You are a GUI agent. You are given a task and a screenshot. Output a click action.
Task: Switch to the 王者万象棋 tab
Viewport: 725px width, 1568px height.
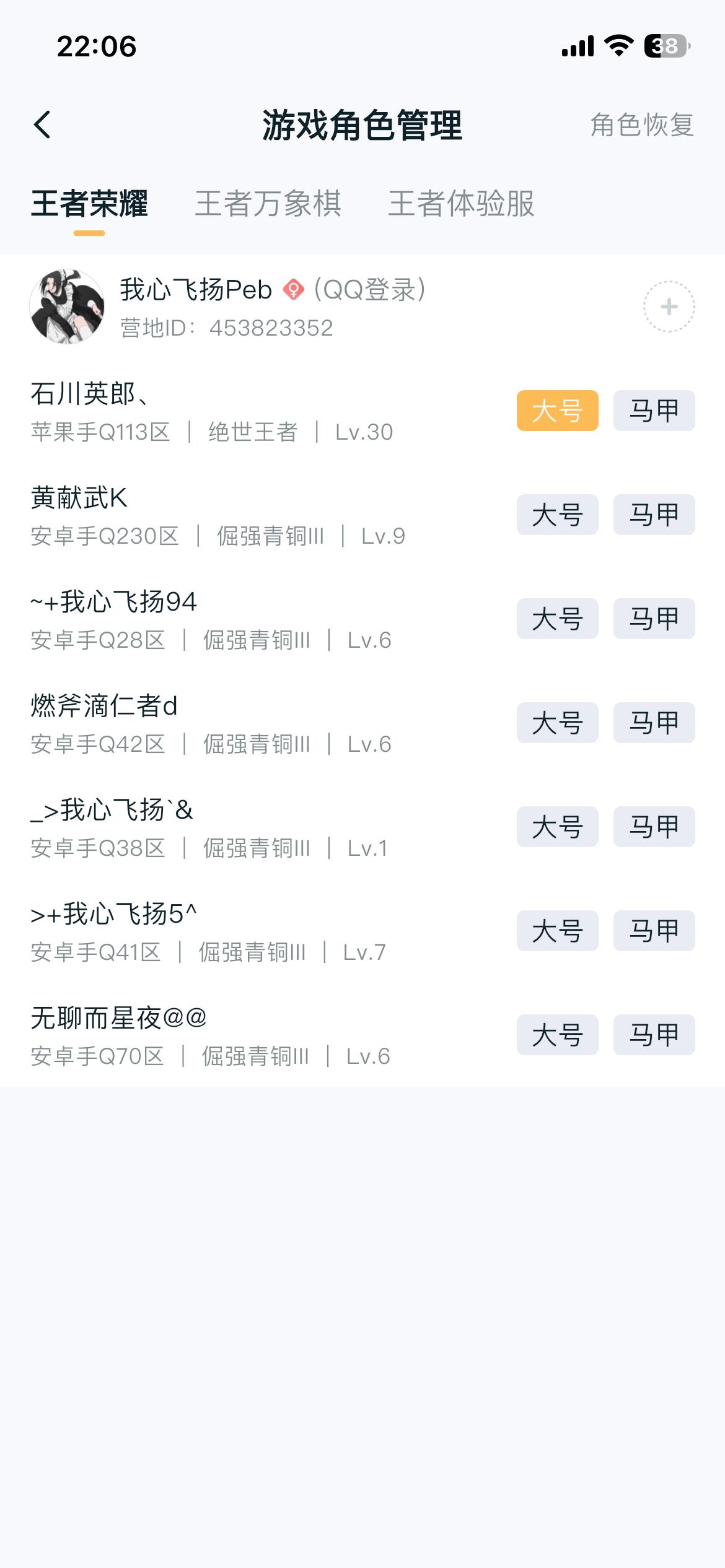point(269,204)
